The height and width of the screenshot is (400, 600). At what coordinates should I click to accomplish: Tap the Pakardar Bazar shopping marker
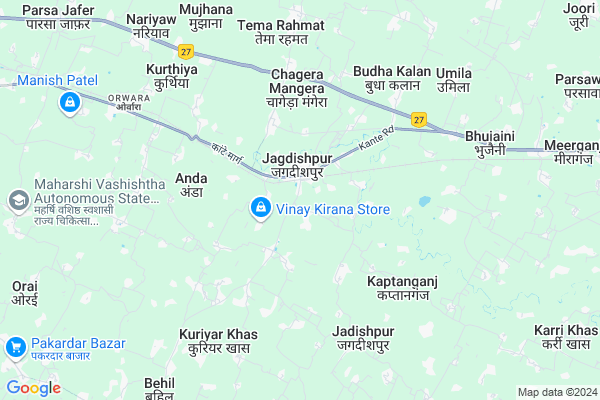tap(15, 347)
